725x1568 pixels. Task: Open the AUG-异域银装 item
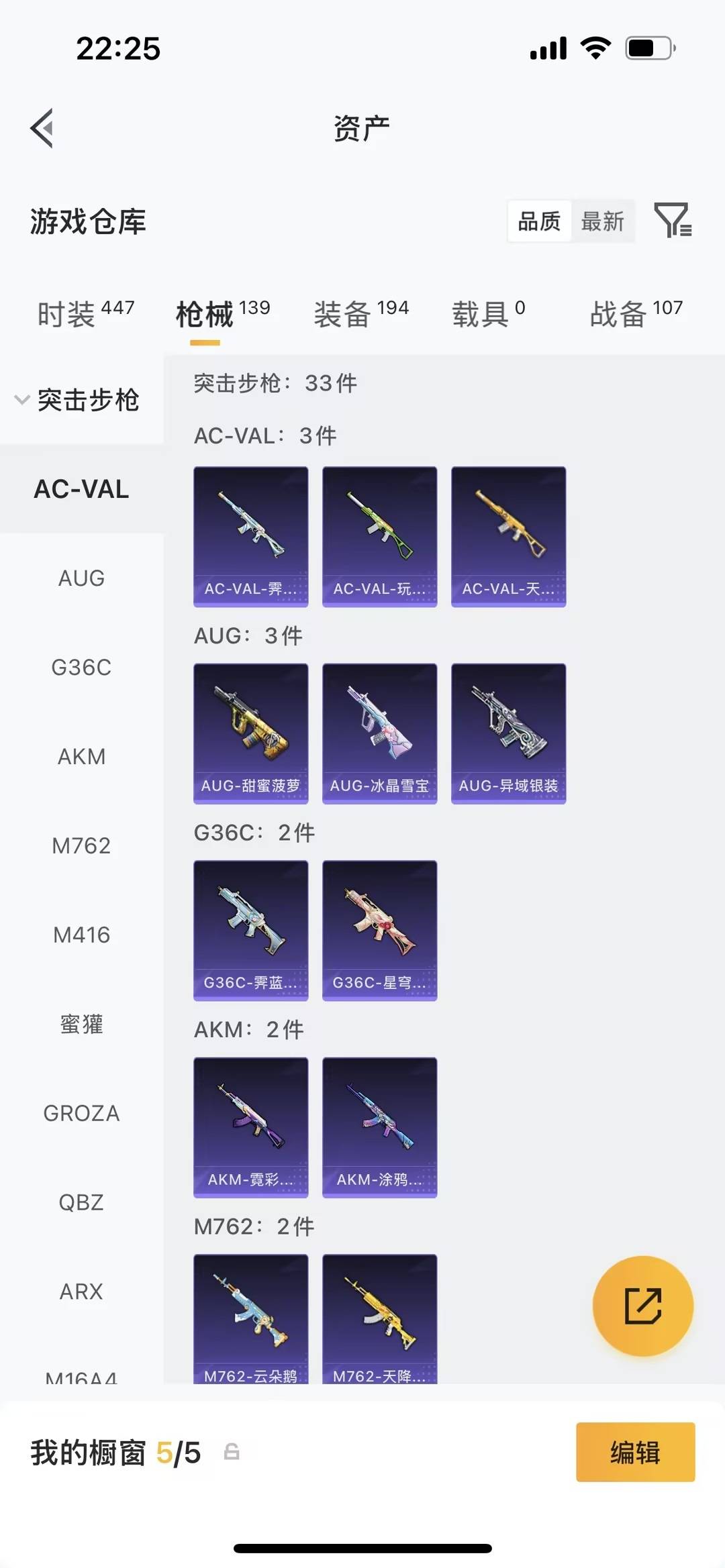pos(508,733)
